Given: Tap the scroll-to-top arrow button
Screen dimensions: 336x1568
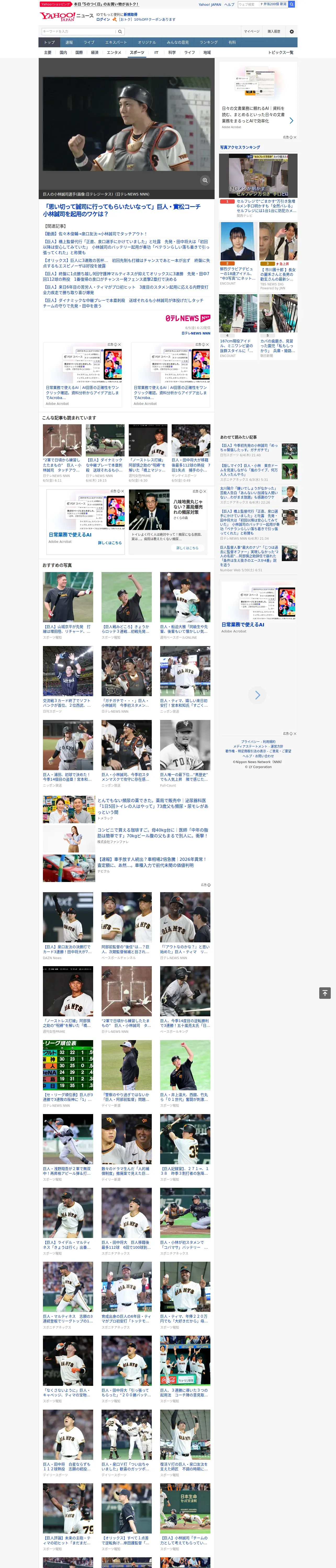Looking at the screenshot, I should 325,993.
